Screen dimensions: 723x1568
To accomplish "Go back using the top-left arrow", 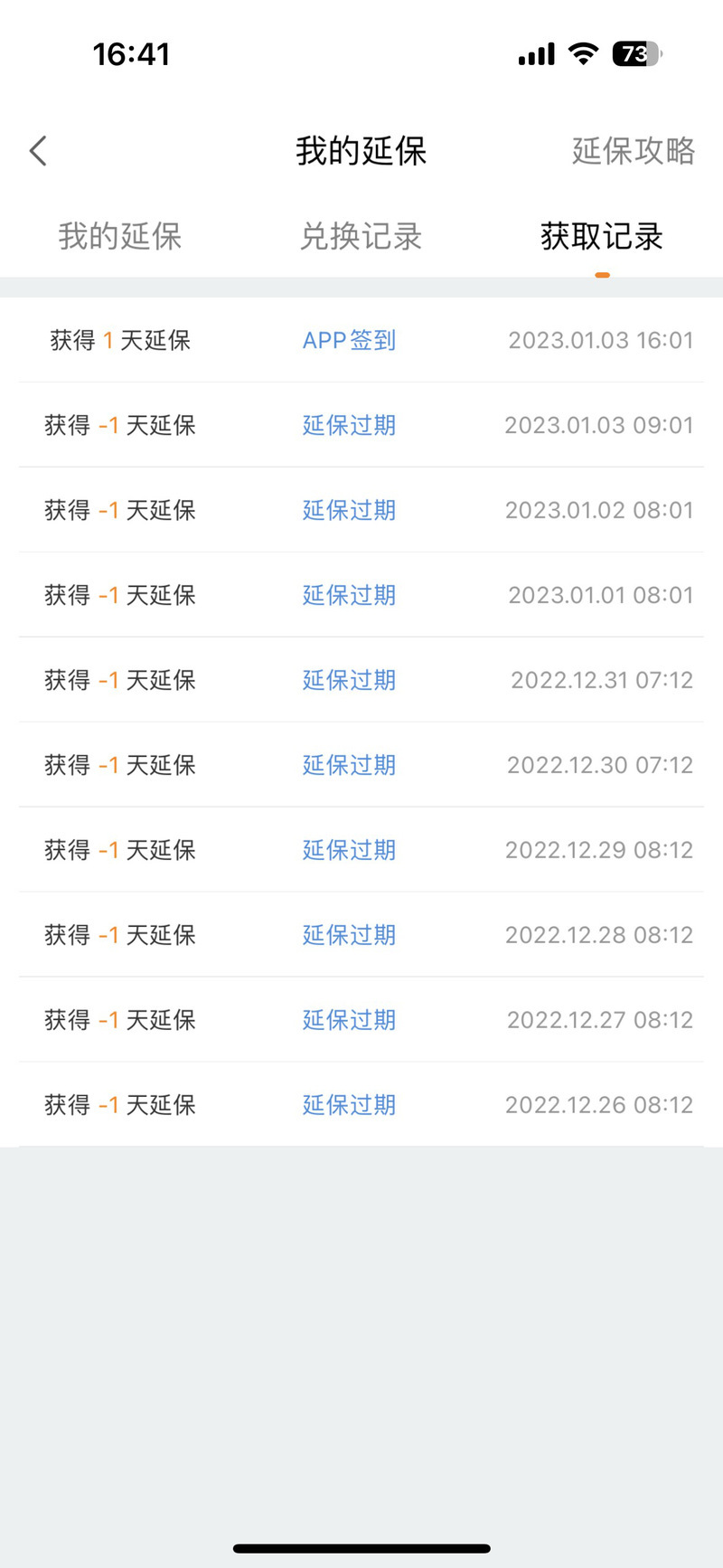I will (38, 151).
